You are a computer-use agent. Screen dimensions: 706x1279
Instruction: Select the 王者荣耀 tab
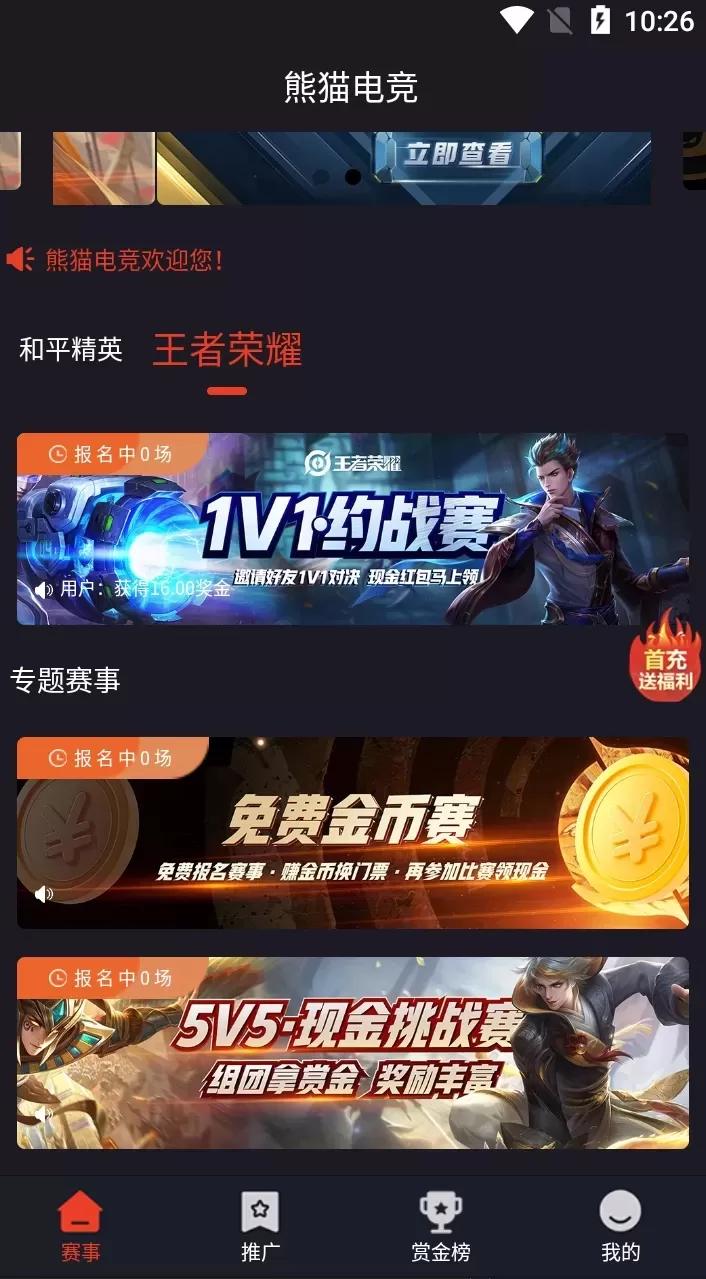coord(227,350)
